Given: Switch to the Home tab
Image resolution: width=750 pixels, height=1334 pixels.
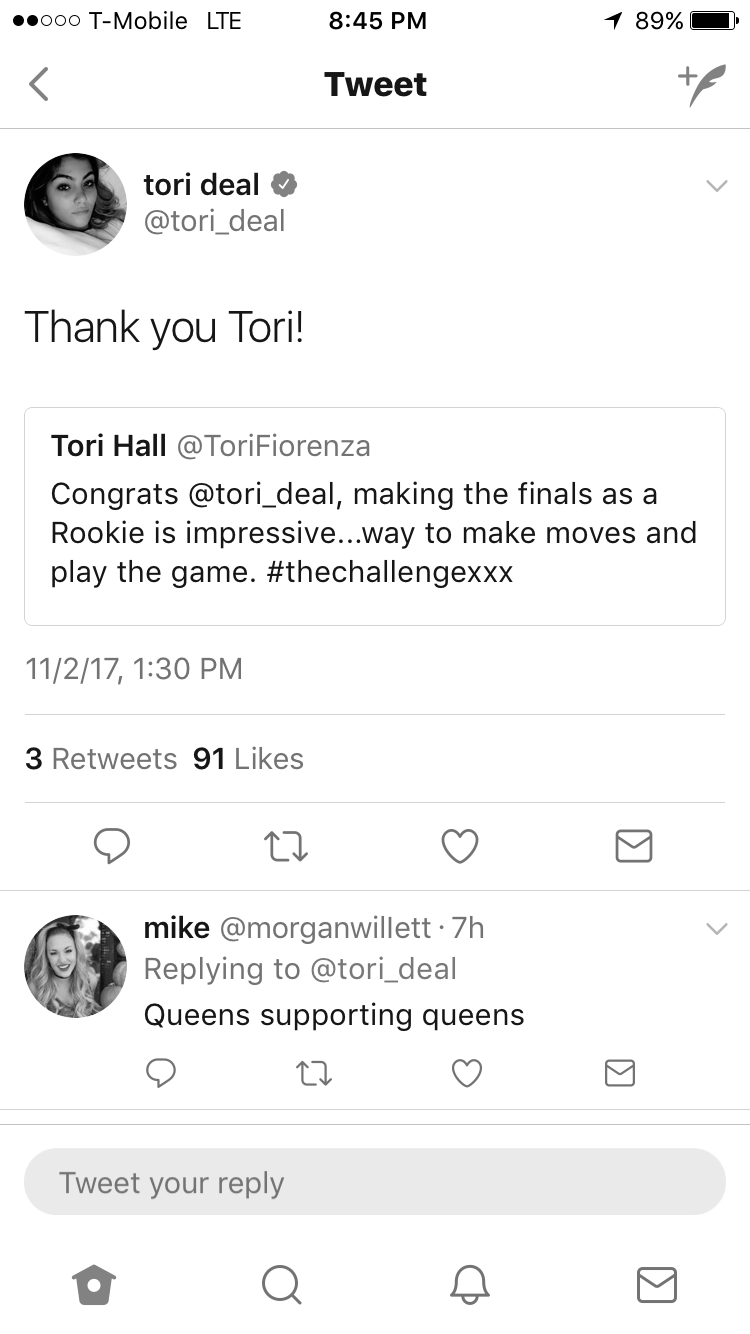Looking at the screenshot, I should tap(94, 1284).
